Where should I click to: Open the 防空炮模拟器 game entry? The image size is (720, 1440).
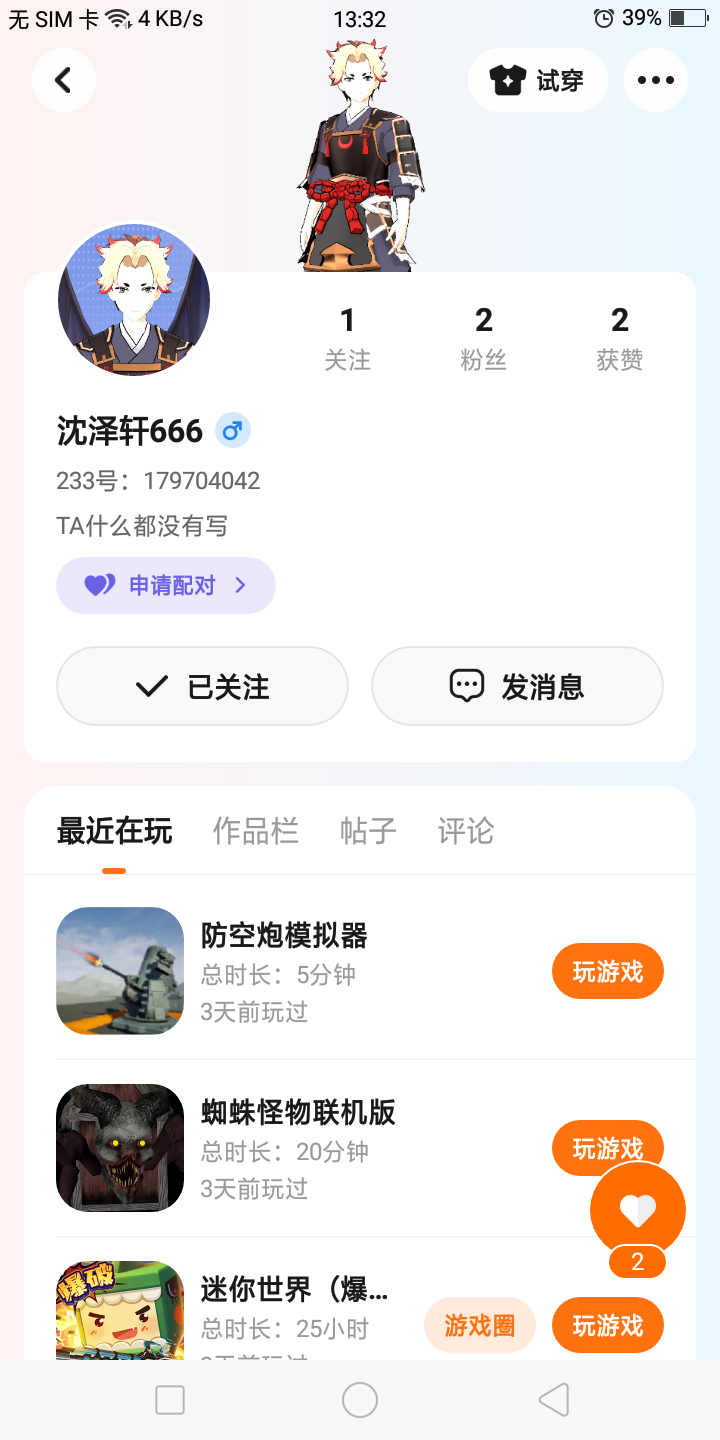tap(284, 936)
